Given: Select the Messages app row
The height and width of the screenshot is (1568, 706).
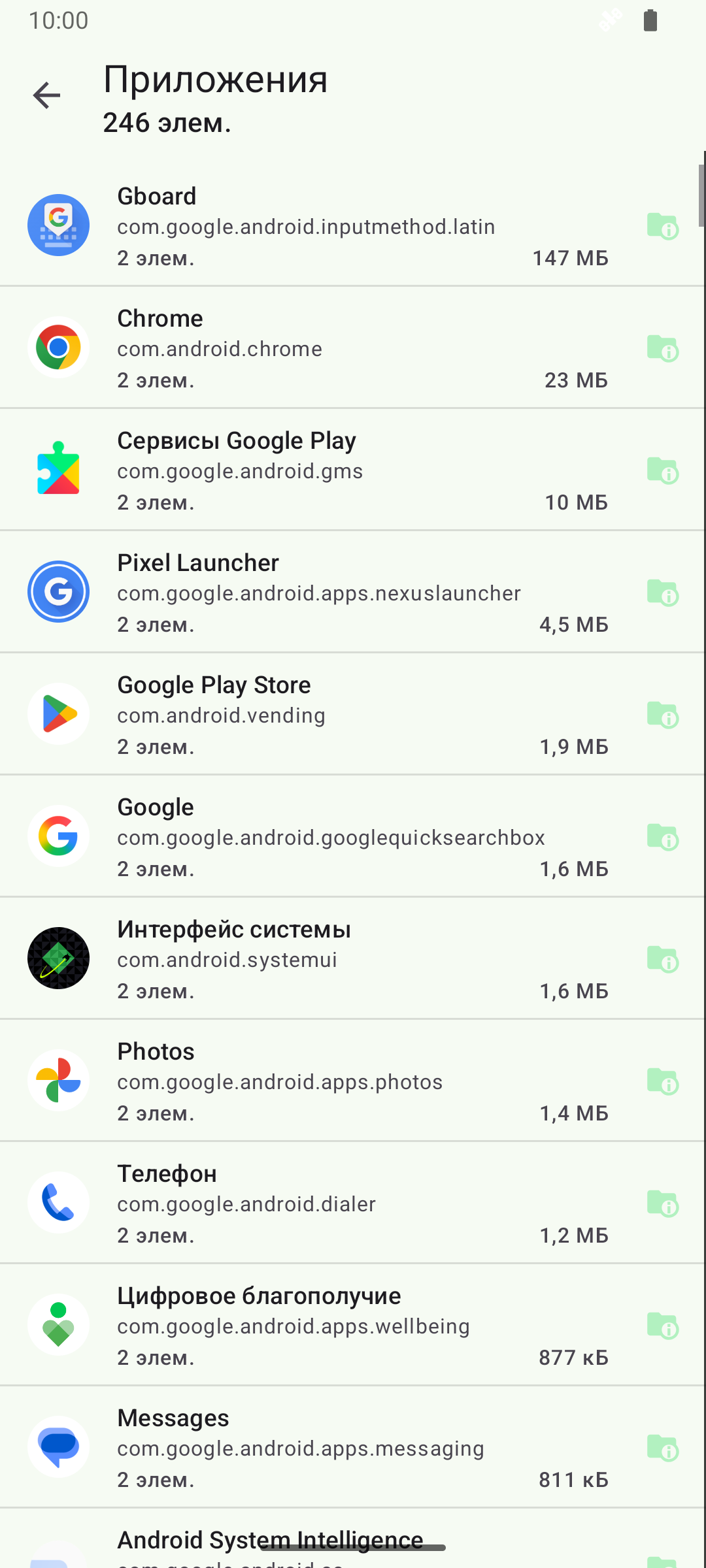Looking at the screenshot, I should [x=314, y=1448].
